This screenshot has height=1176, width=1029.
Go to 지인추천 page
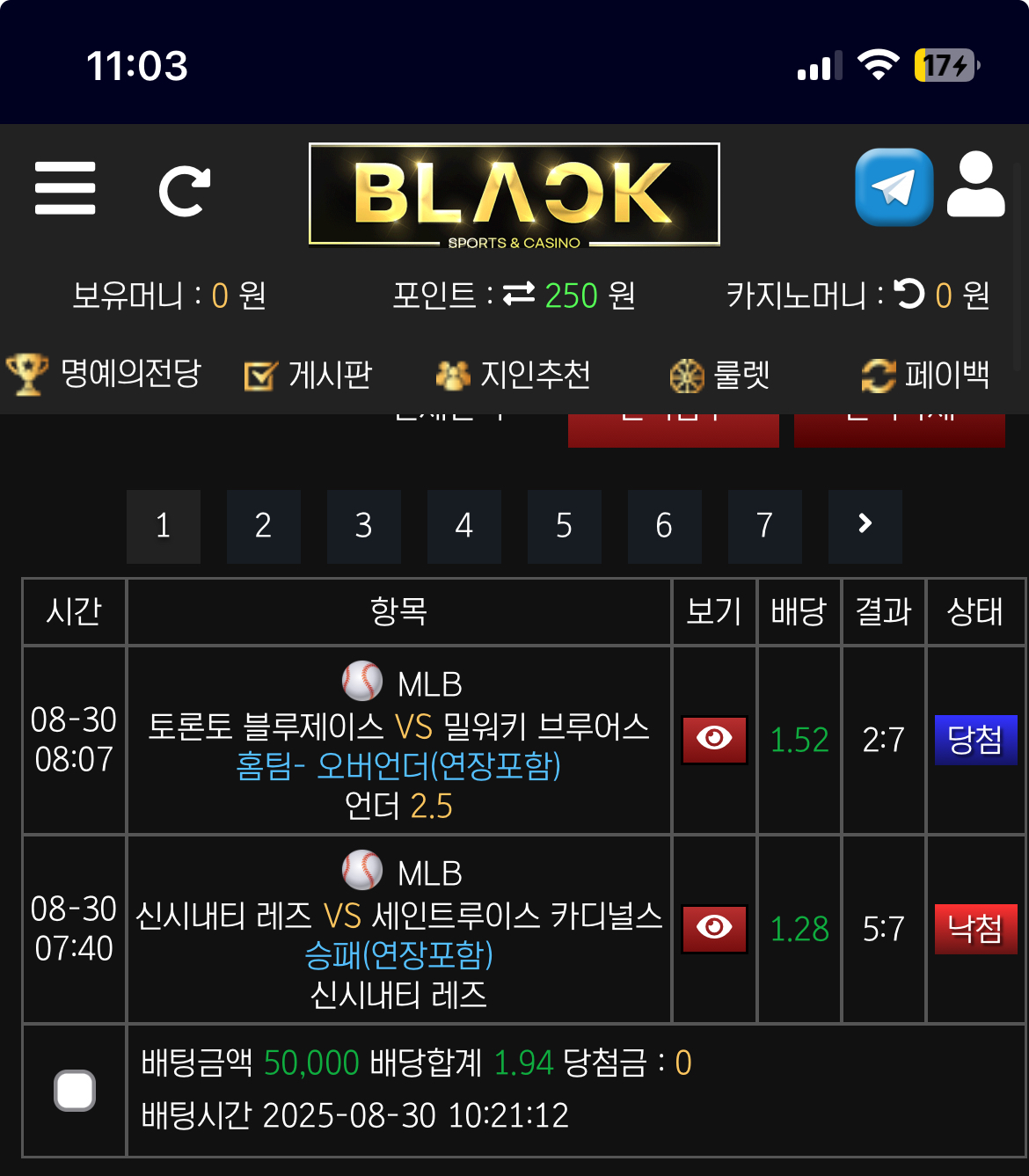(514, 376)
